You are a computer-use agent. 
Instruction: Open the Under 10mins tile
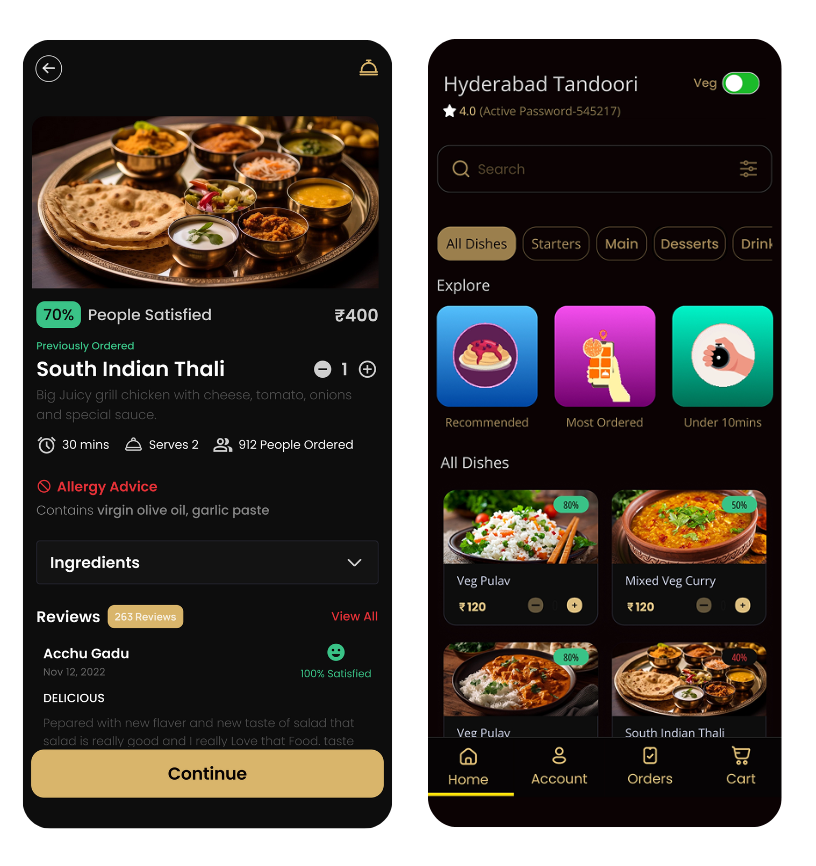point(722,357)
